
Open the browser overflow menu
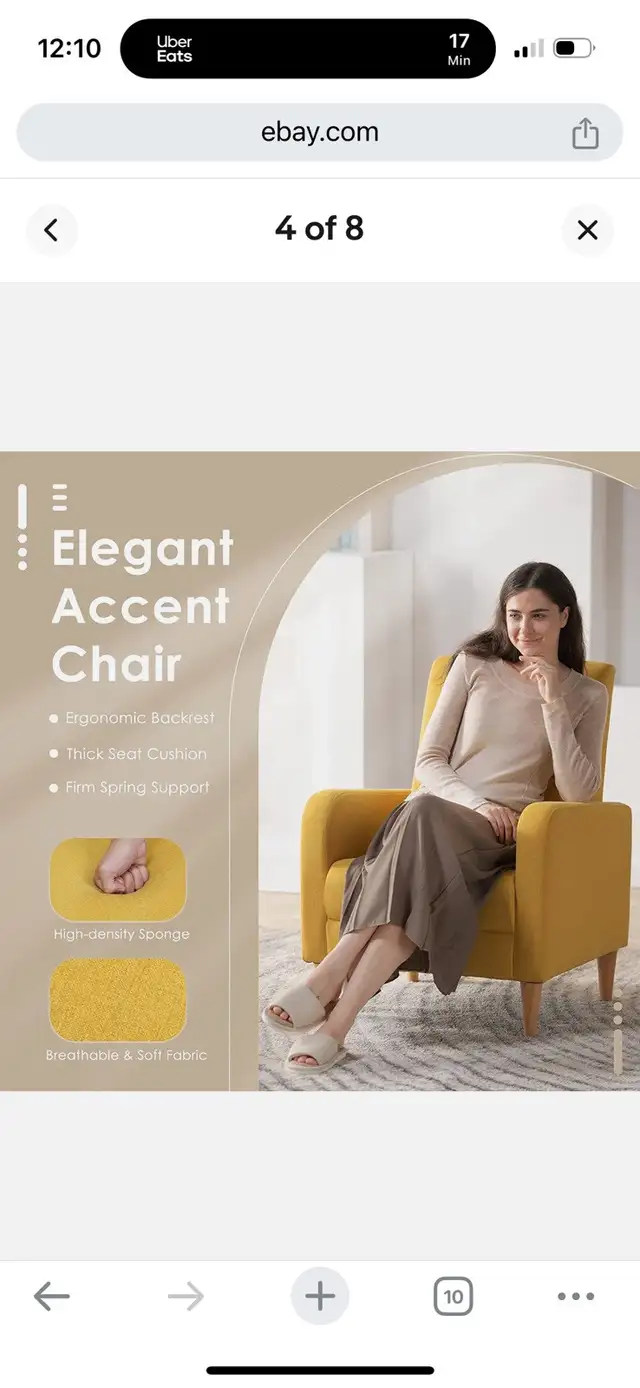coord(576,1297)
